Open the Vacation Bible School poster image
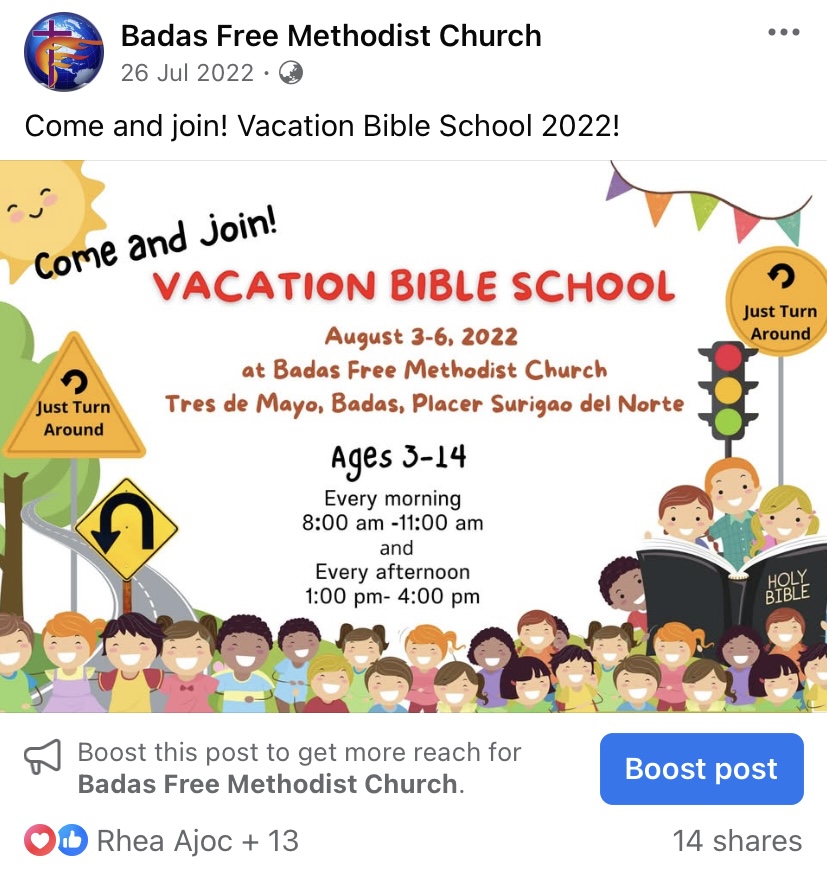The height and width of the screenshot is (886, 827). click(413, 436)
